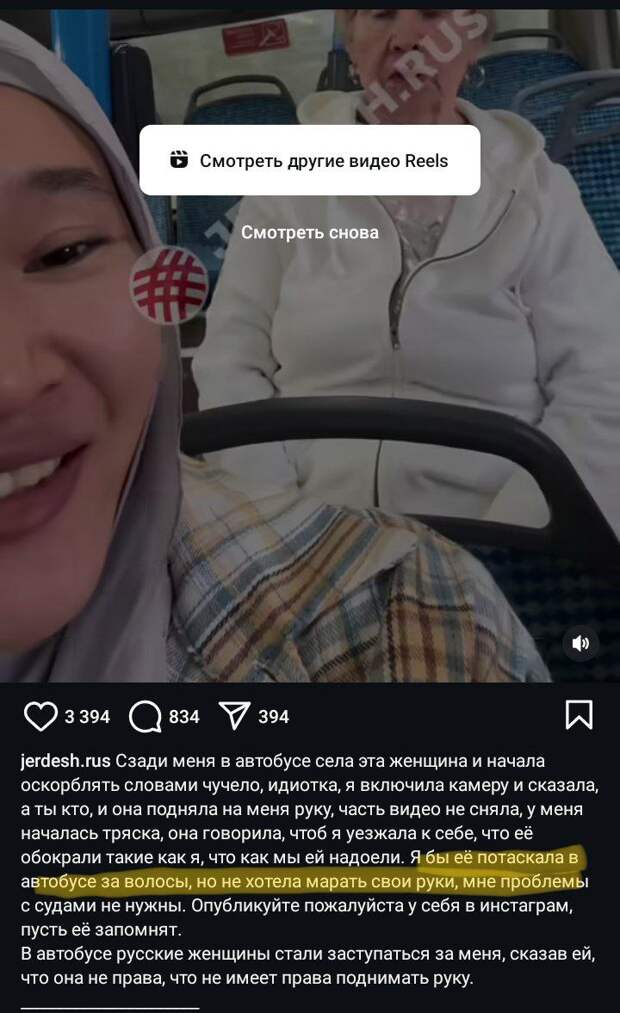Toggle the video sound speaker icon
This screenshot has width=620, height=1013.
[x=581, y=644]
